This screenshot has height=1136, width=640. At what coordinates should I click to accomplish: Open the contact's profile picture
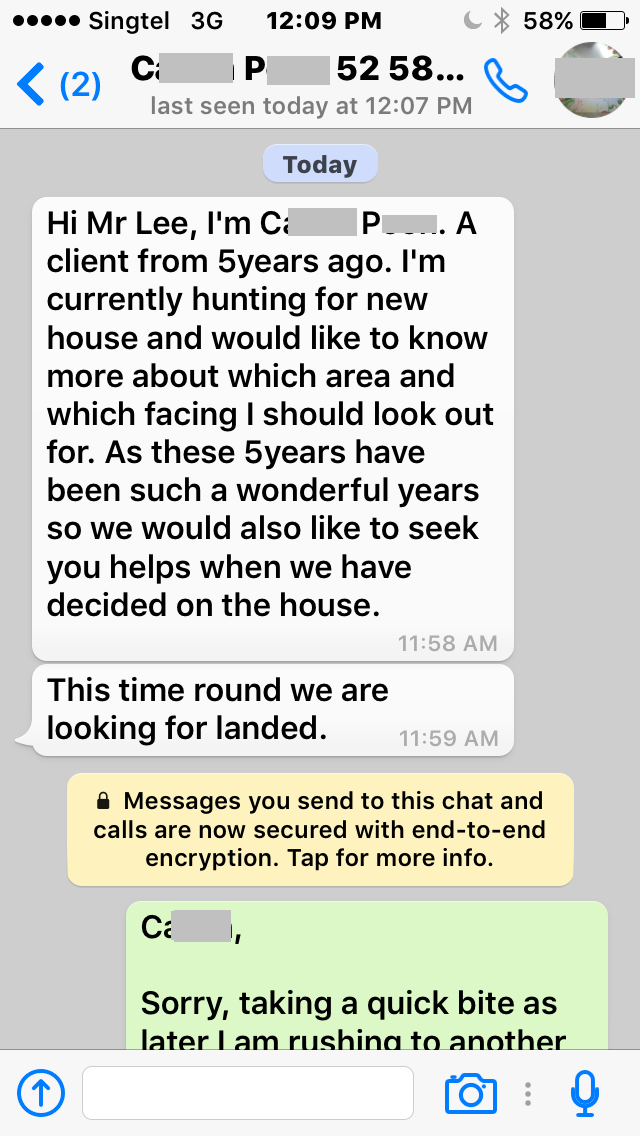596,82
